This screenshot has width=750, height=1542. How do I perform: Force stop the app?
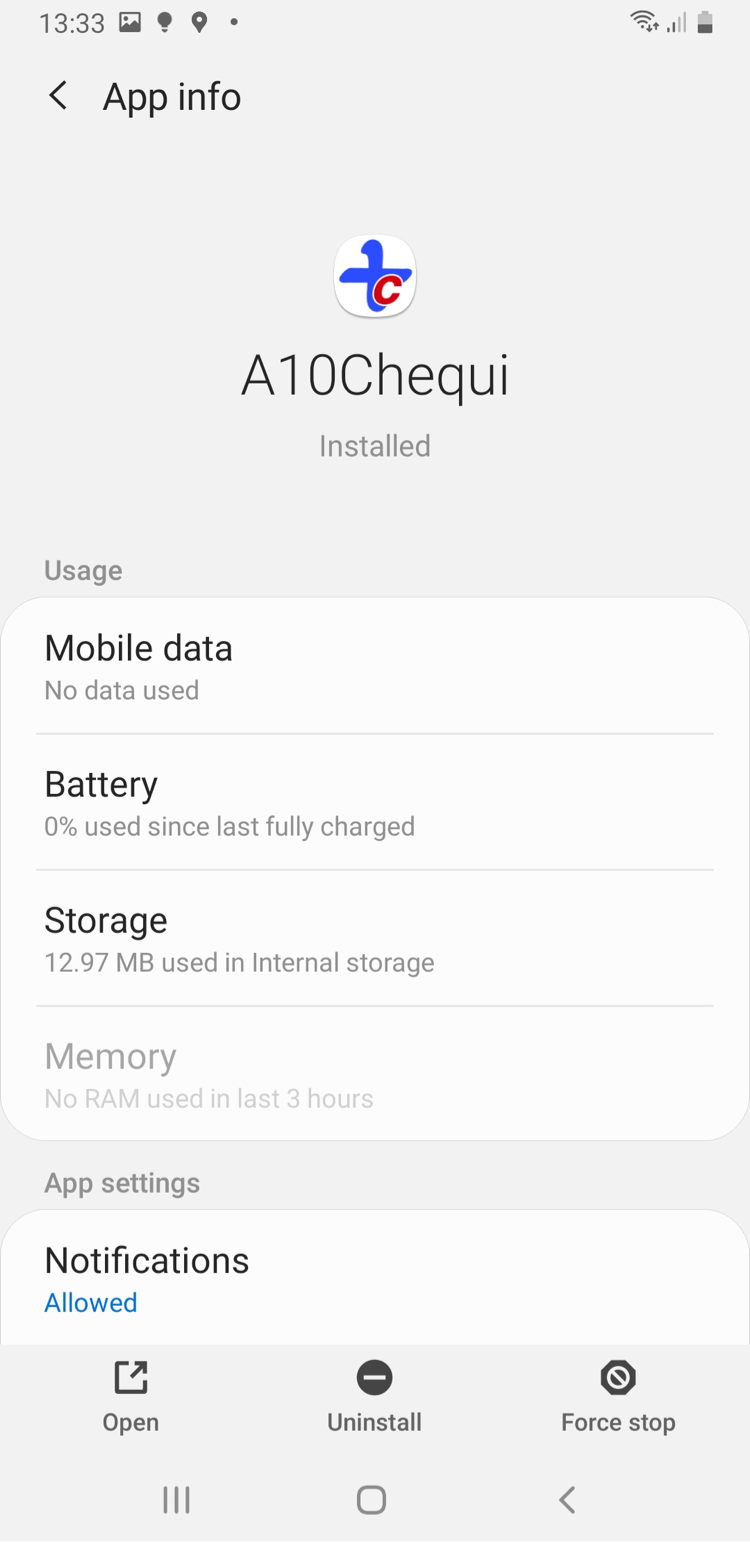tap(618, 1396)
